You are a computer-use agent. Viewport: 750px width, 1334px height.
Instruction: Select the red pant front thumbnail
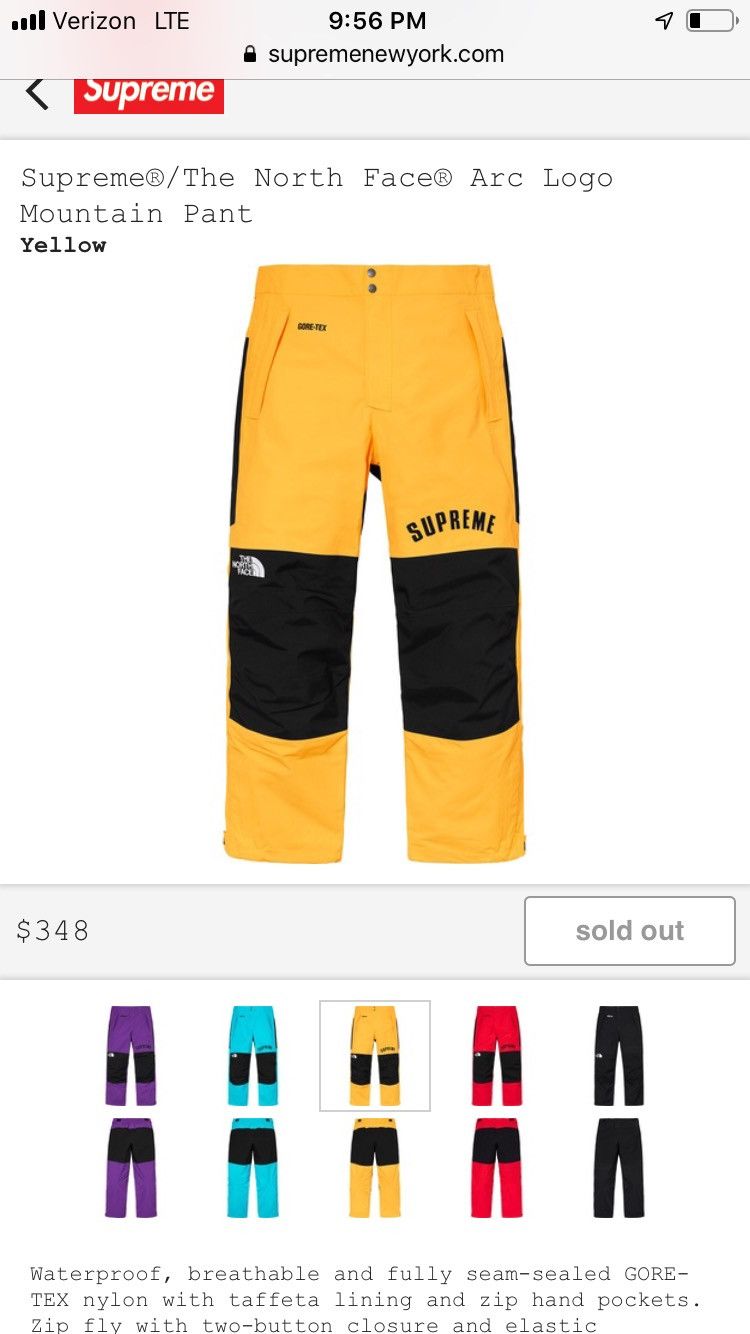497,1056
